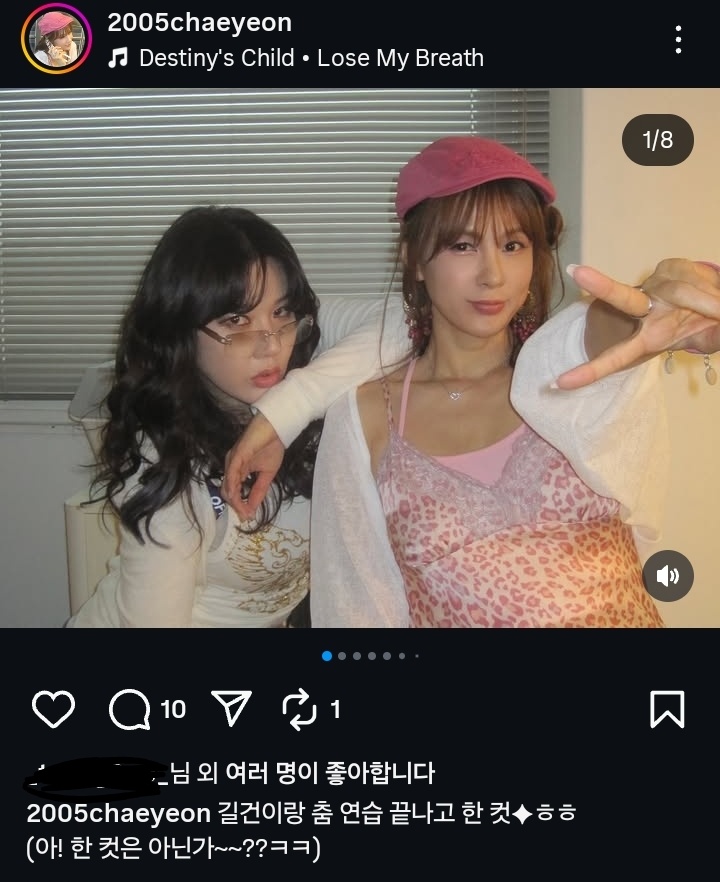The image size is (720, 882).
Task: Save the post with the bookmark icon
Action: 666,709
